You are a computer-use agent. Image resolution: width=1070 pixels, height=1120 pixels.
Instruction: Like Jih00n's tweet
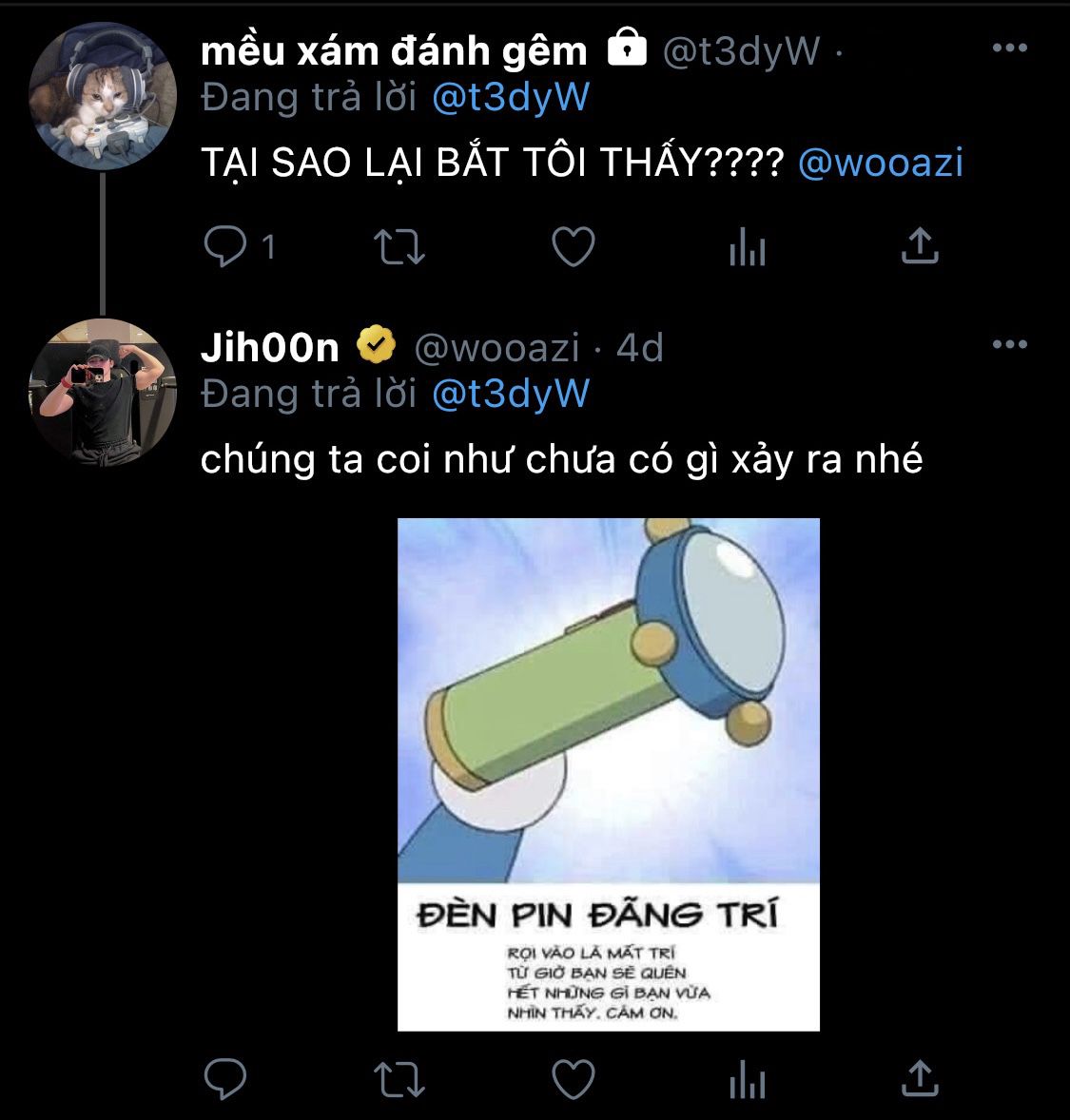click(574, 1079)
